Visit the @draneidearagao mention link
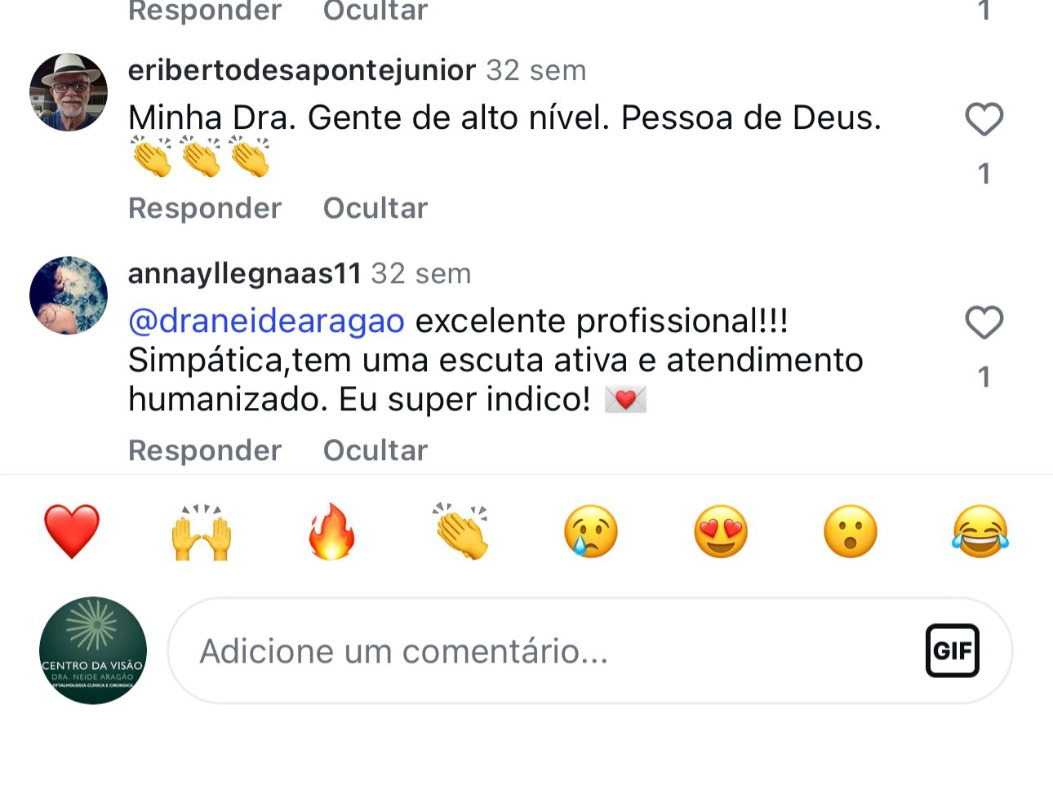 (266, 322)
